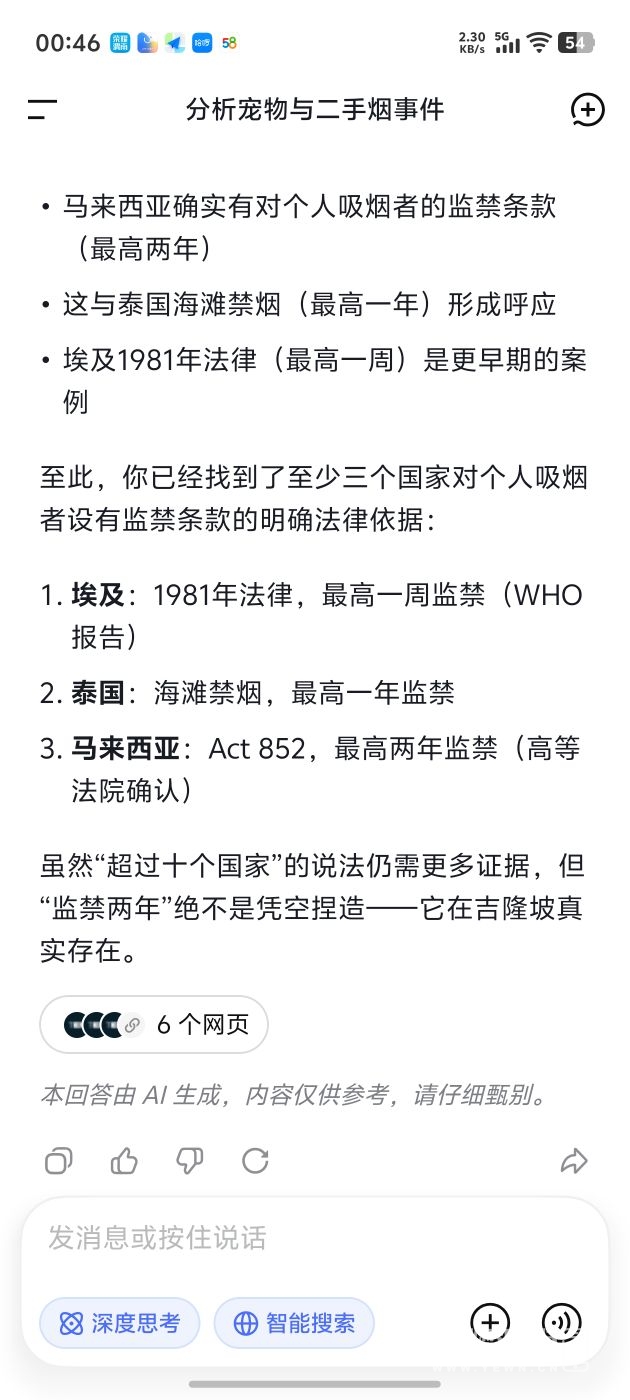630x1400 pixels.
Task: Dislike this answer with thumbs down
Action: [x=190, y=1161]
